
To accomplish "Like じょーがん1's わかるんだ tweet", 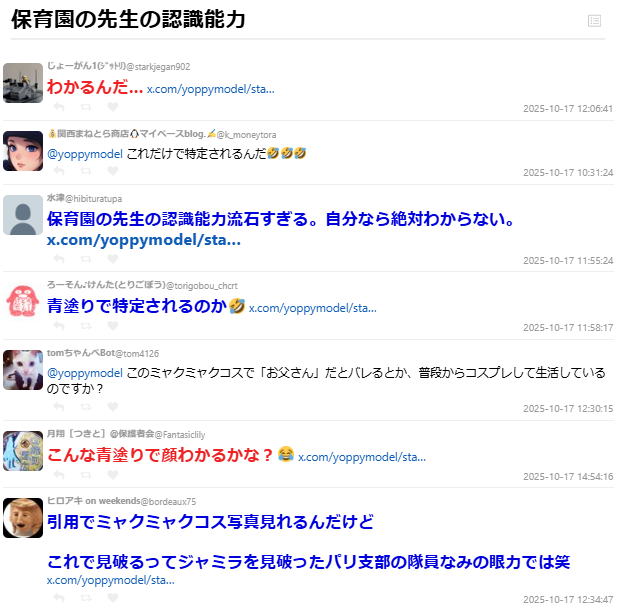I will point(112,107).
